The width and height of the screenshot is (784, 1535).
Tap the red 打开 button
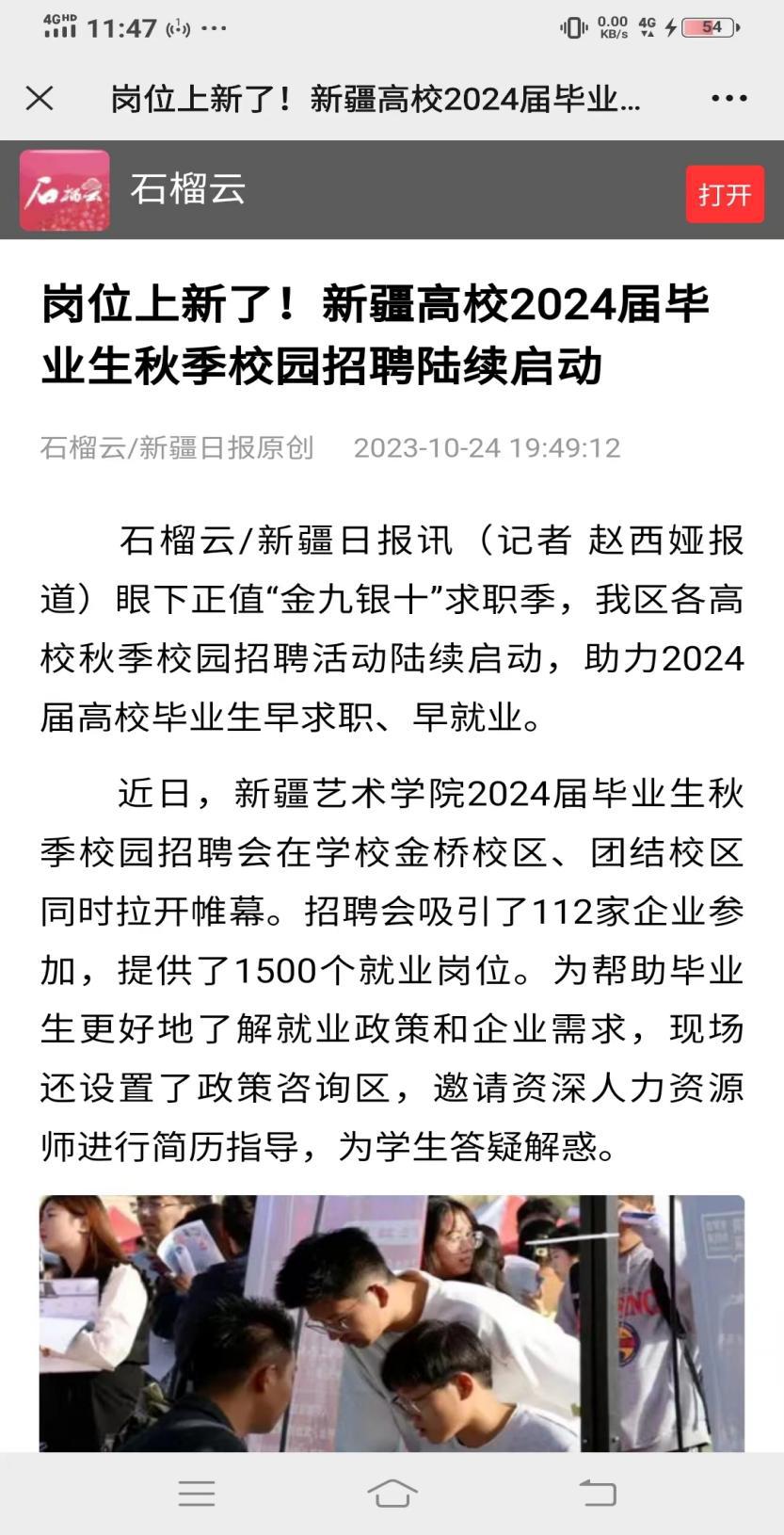pos(724,194)
